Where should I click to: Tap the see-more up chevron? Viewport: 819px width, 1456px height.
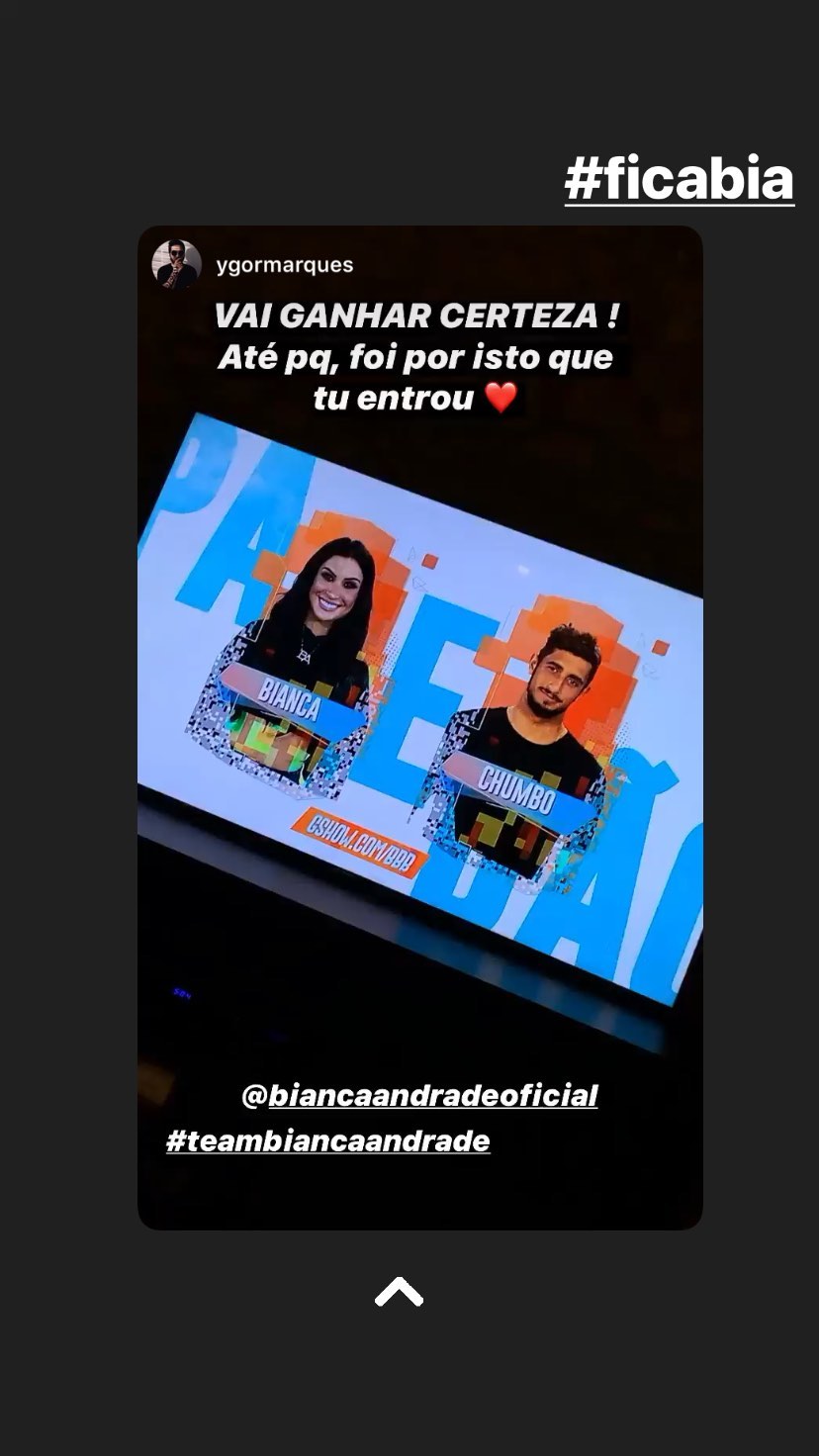[x=399, y=1291]
